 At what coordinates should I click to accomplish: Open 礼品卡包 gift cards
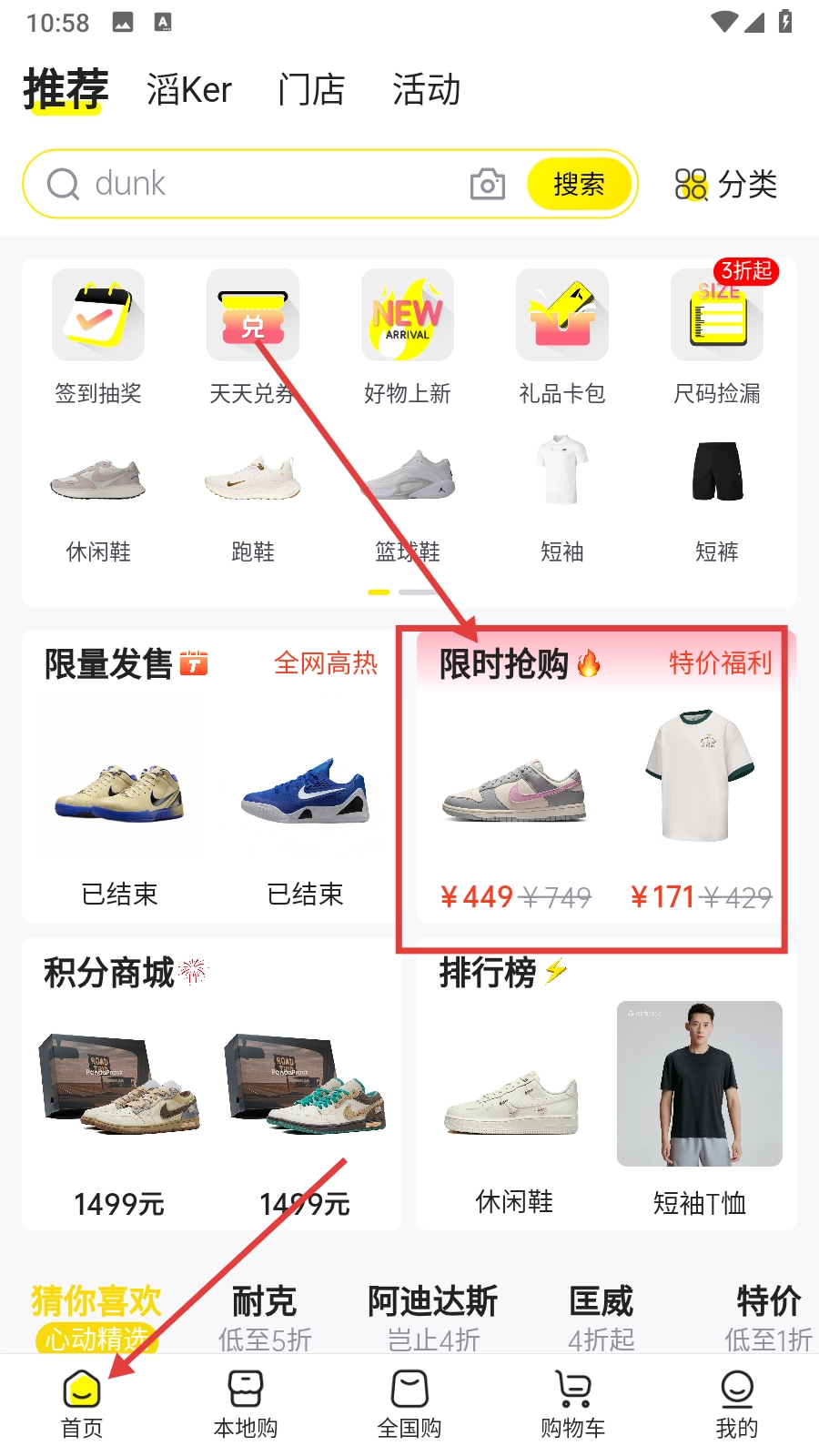click(562, 337)
